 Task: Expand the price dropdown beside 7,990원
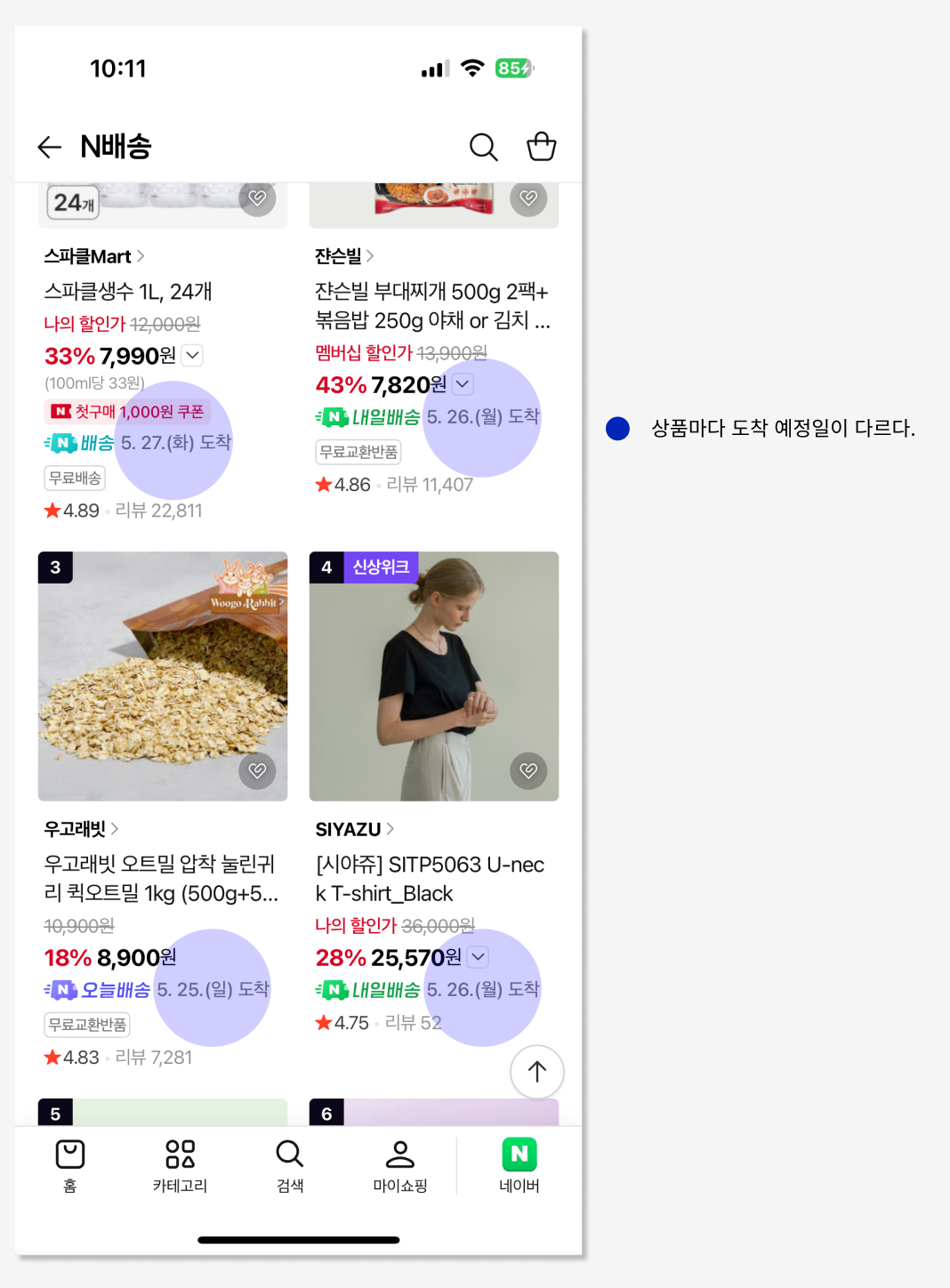(191, 355)
